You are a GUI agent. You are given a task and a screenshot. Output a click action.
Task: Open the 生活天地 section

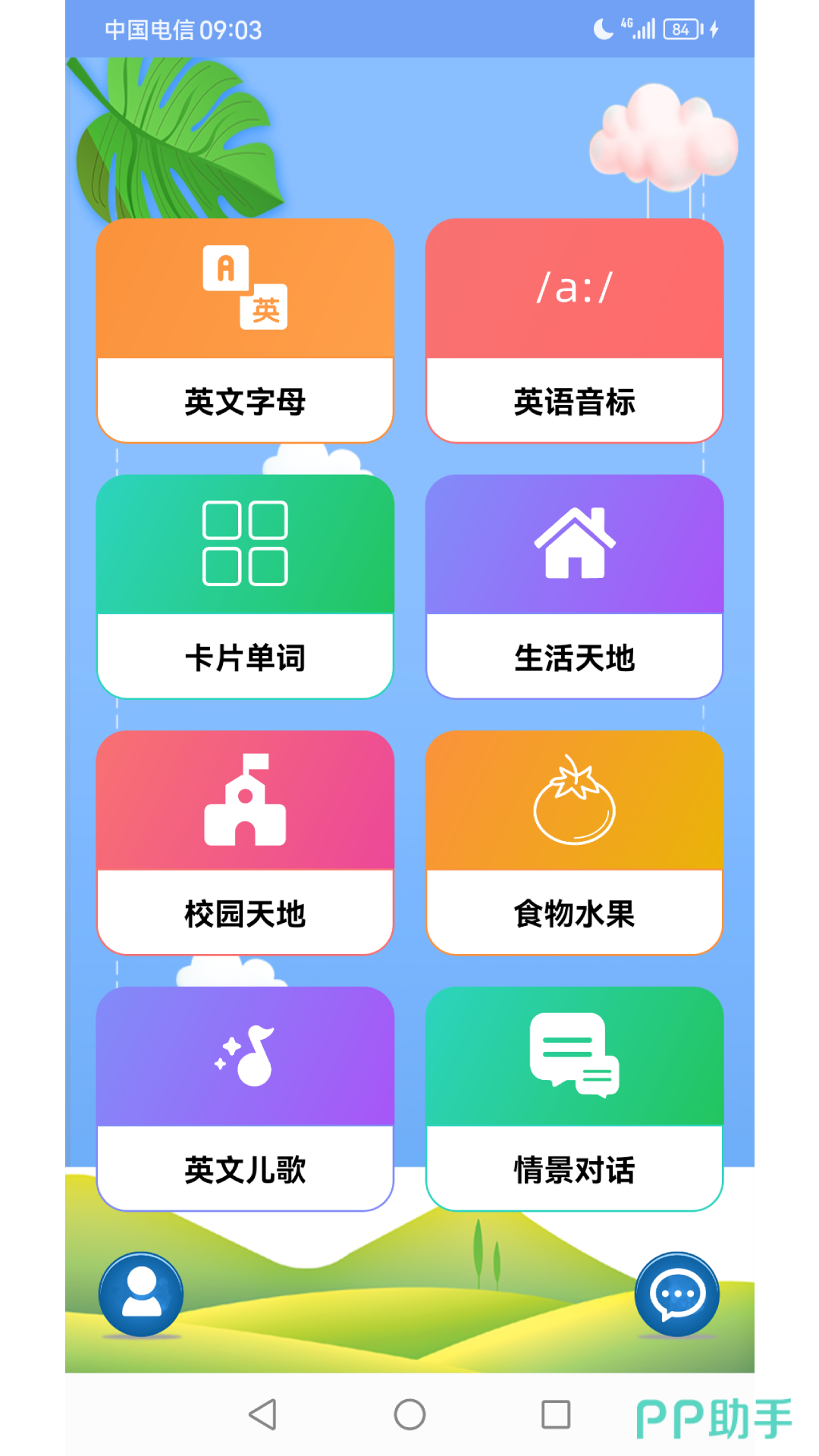pos(574,586)
